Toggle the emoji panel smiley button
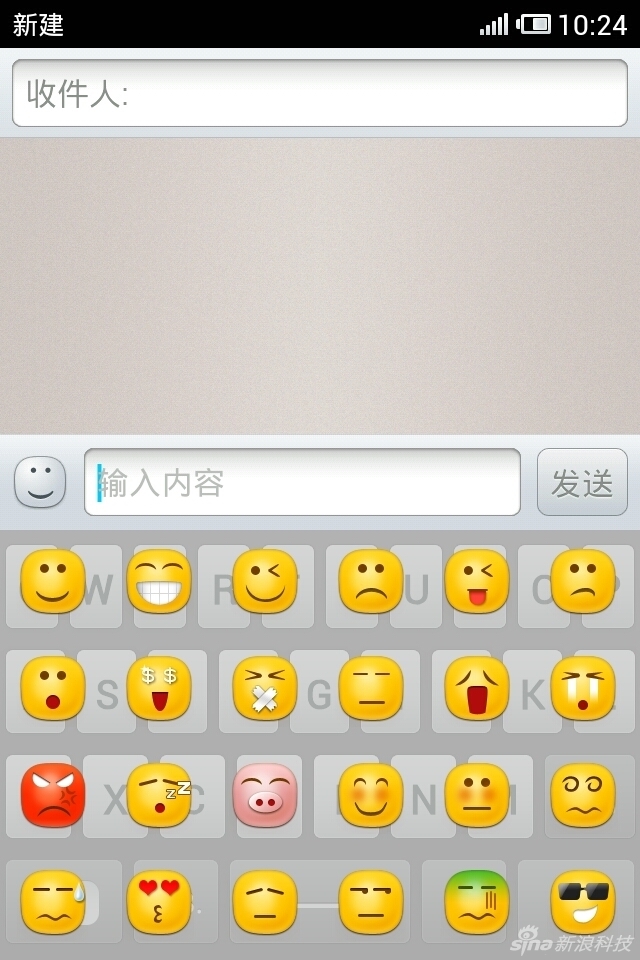640x960 pixels. (x=40, y=482)
